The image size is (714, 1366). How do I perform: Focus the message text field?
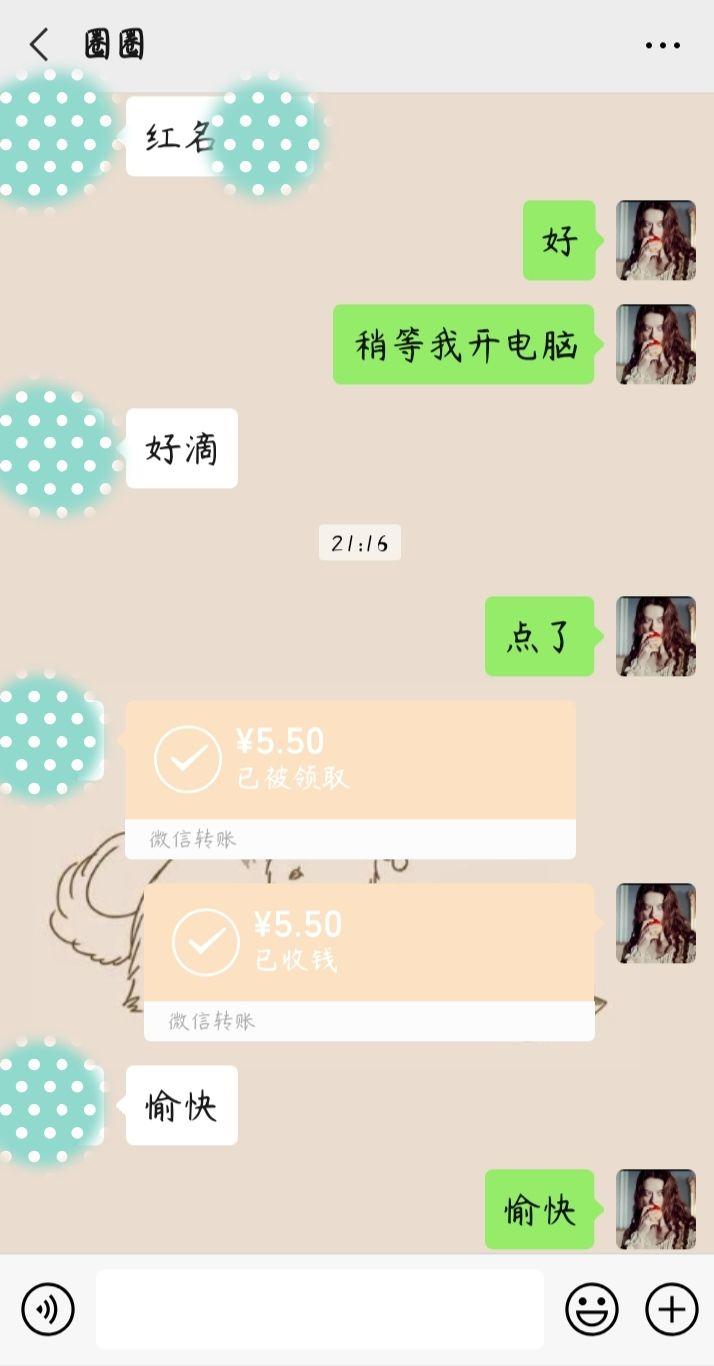320,1309
